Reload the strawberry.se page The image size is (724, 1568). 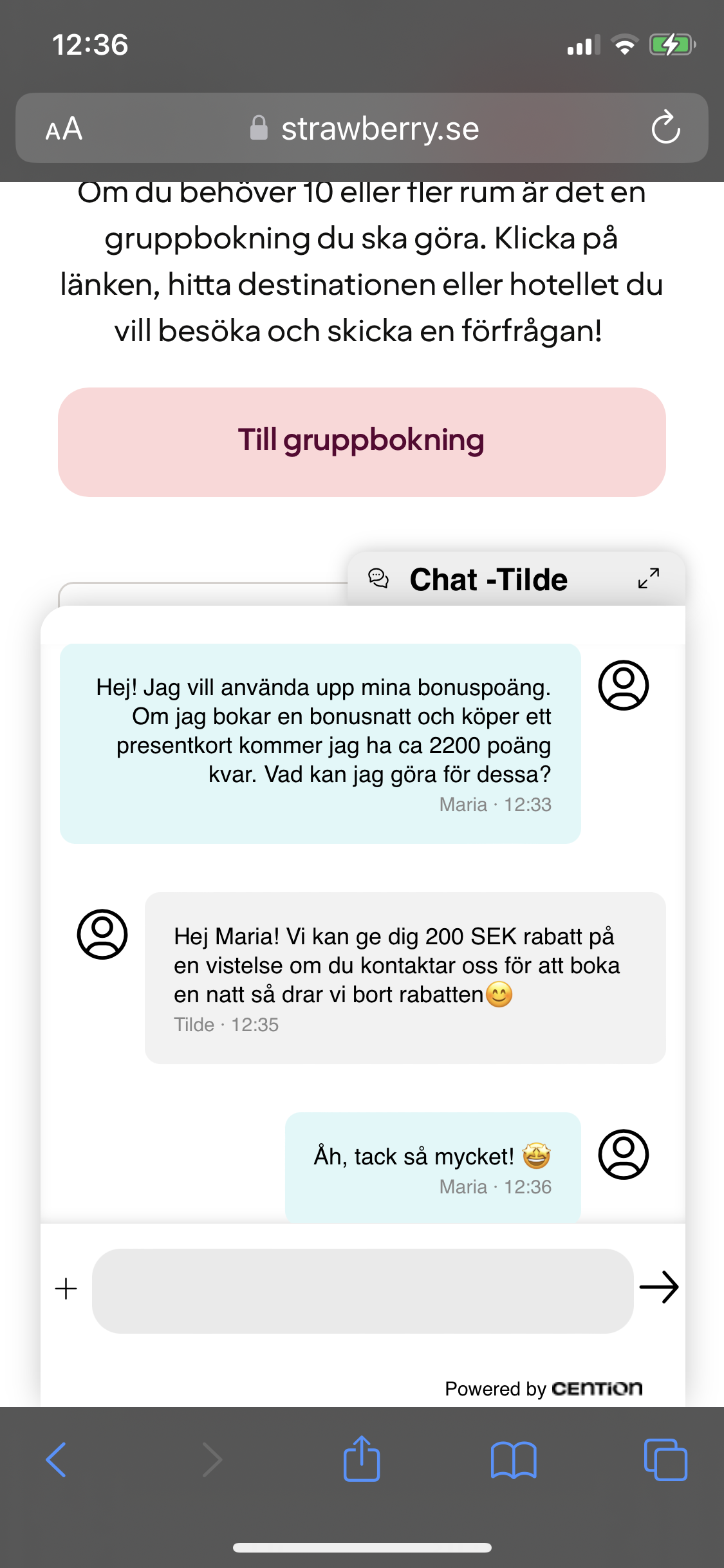tap(665, 127)
